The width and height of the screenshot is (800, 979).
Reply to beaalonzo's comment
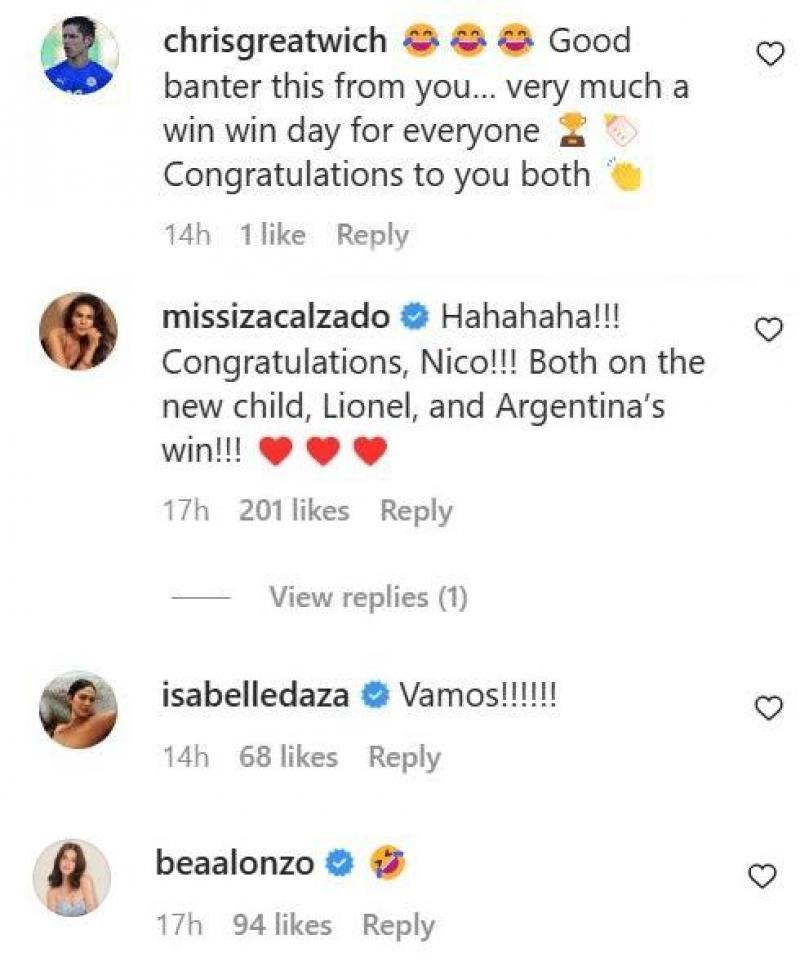pos(398,926)
